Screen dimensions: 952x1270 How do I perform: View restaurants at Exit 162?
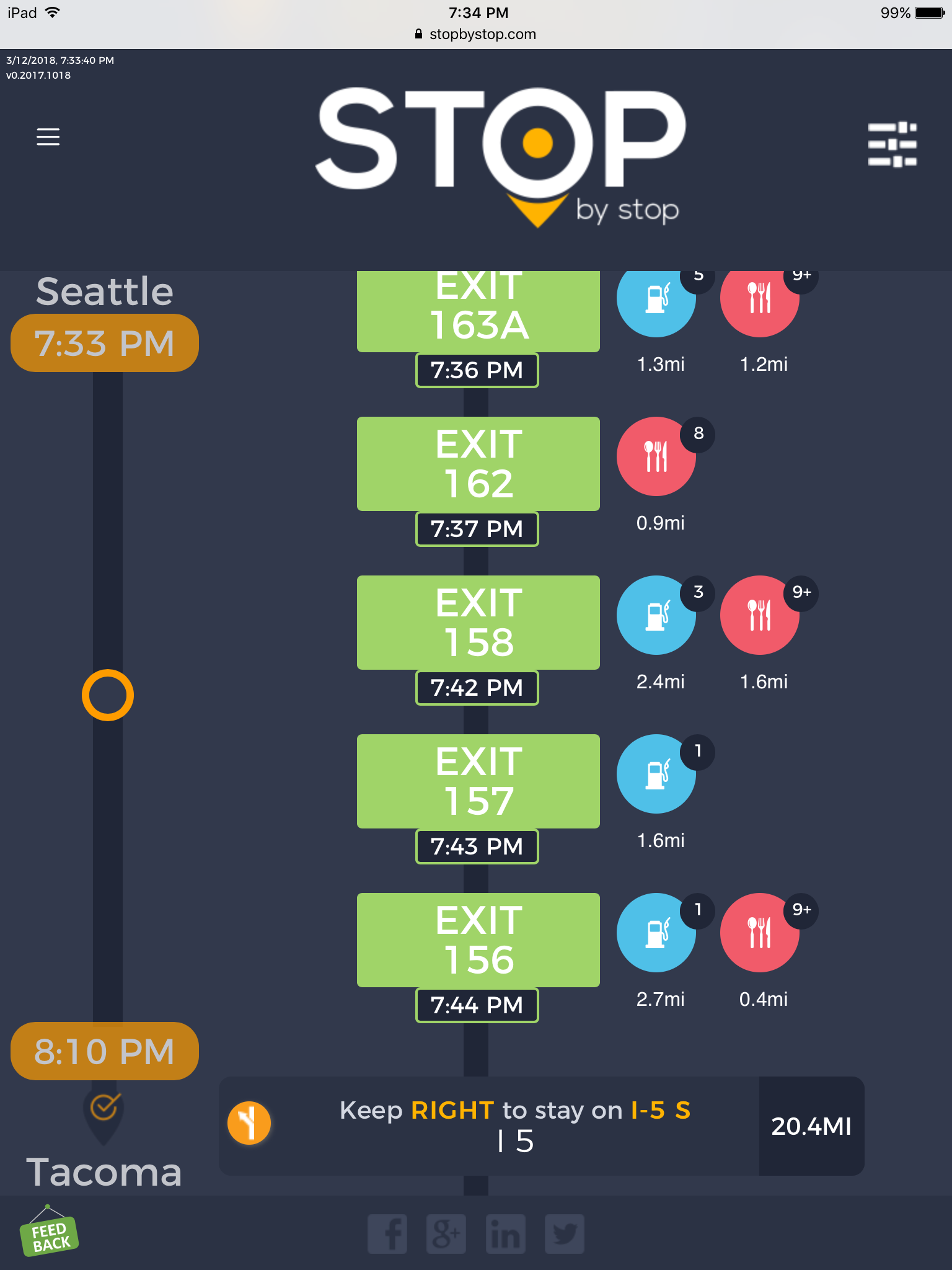[656, 456]
